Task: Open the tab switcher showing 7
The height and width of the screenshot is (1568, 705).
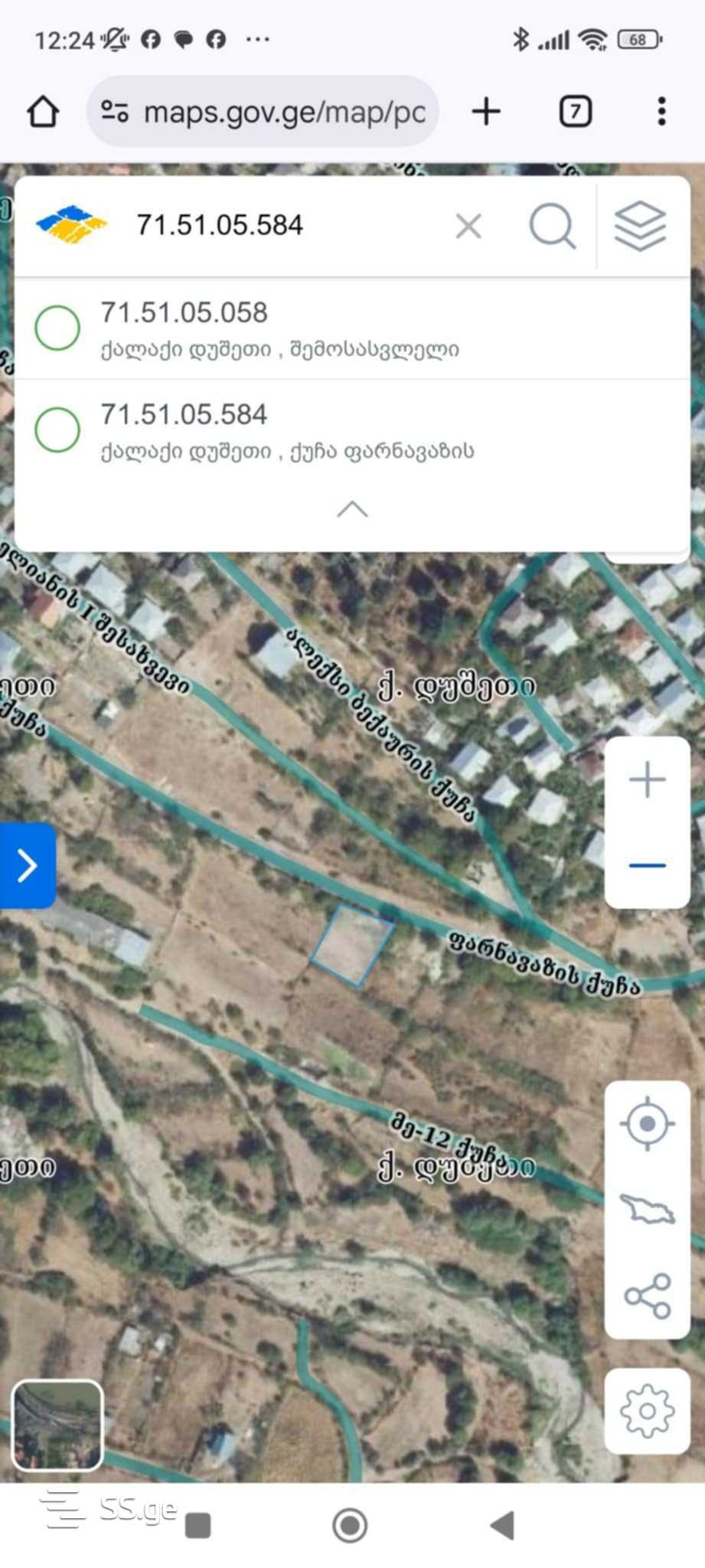Action: pyautogui.click(x=576, y=112)
